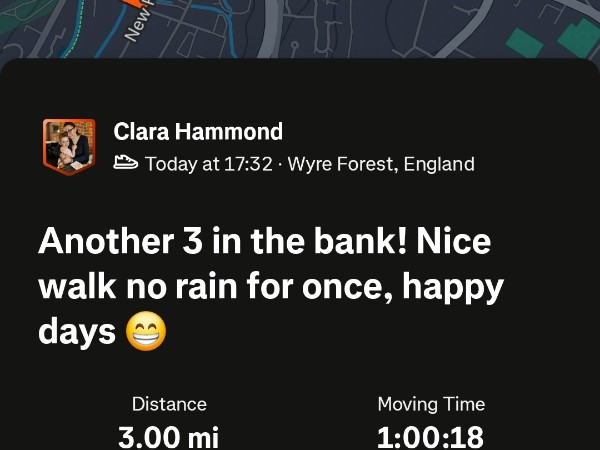Open Clara Hammond's profile picture
Image resolution: width=600 pixels, height=450 pixels.
click(x=68, y=146)
